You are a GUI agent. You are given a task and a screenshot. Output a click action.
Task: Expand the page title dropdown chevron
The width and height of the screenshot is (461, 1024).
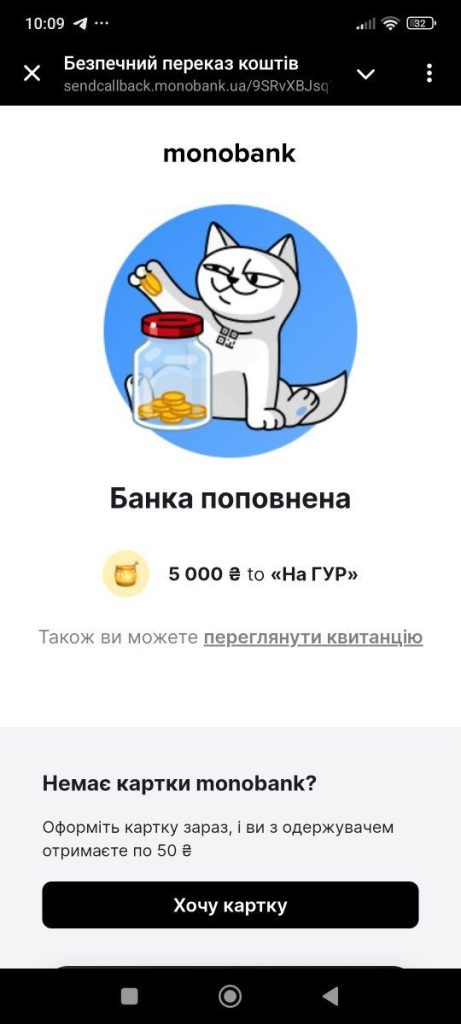[x=366, y=74]
